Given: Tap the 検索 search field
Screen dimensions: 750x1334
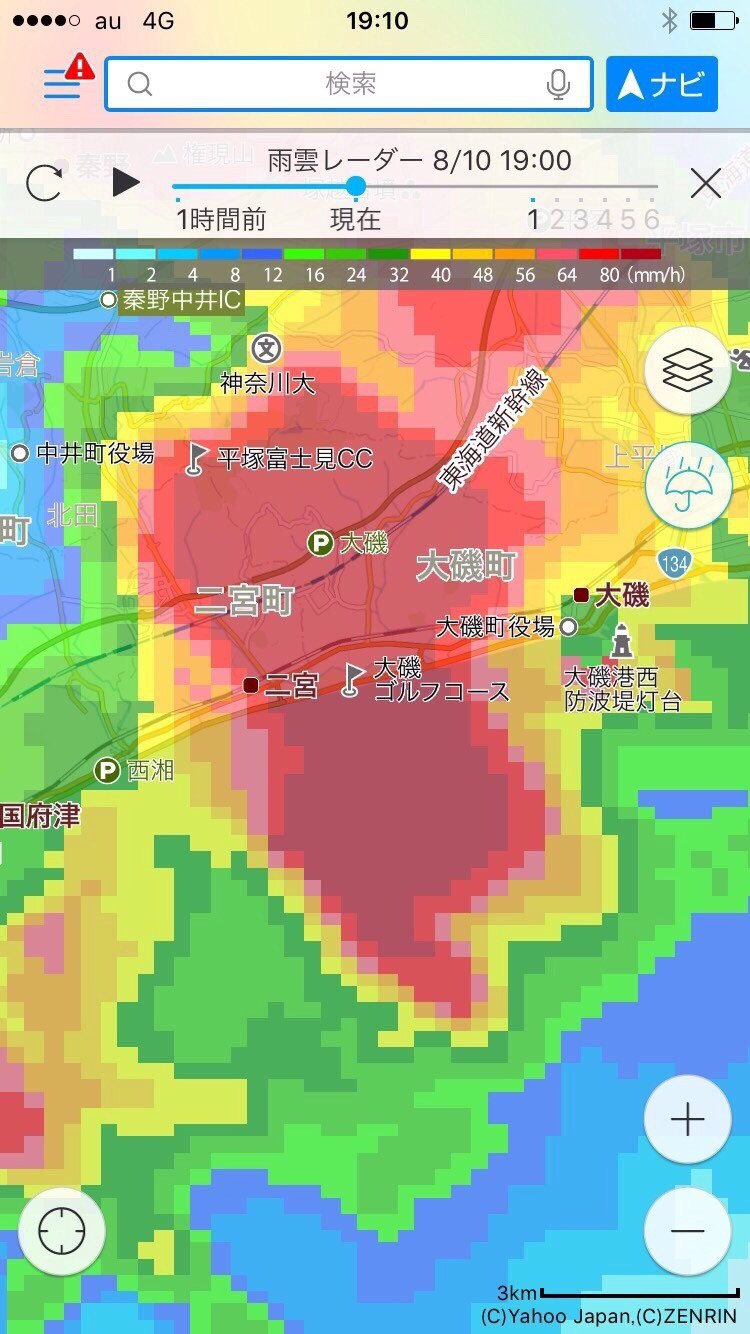Looking at the screenshot, I should [x=348, y=84].
